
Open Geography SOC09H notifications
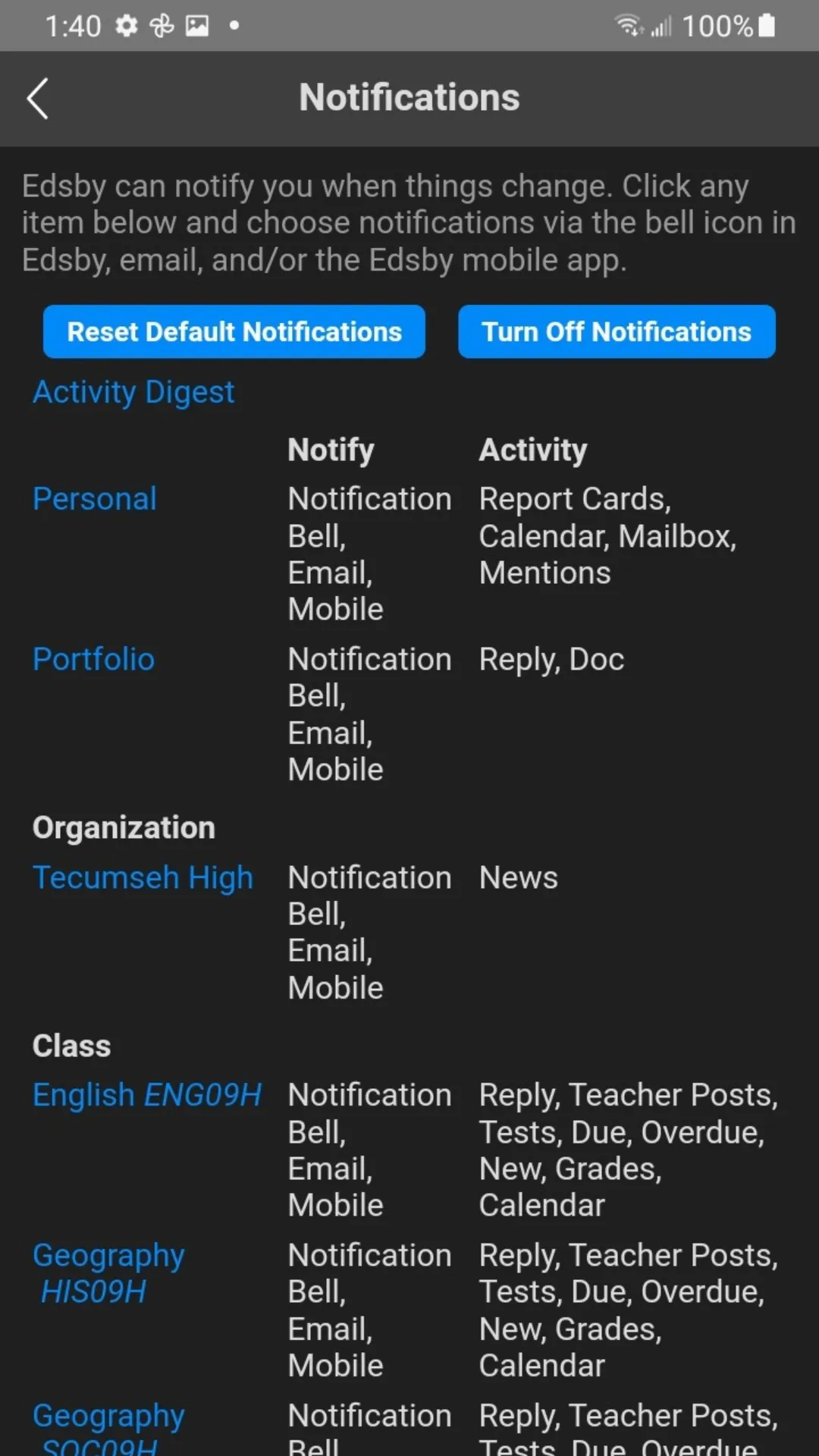[x=108, y=1417]
